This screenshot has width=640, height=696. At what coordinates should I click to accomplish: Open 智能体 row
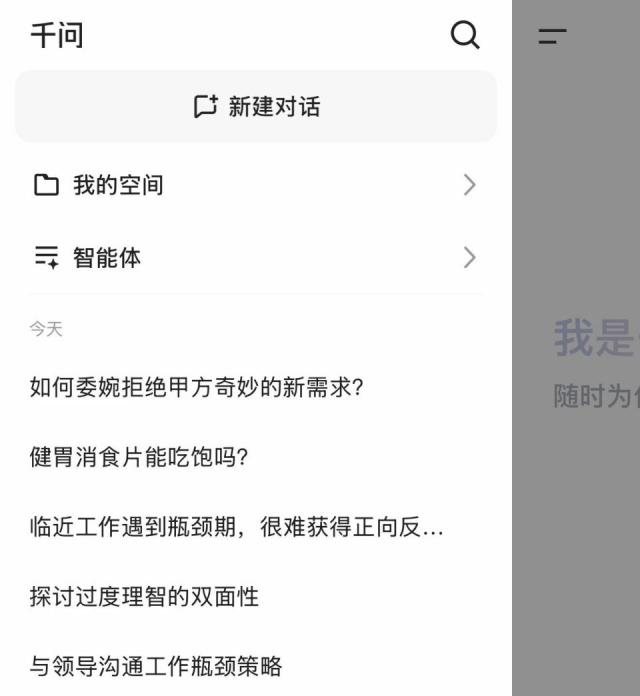tap(255, 258)
